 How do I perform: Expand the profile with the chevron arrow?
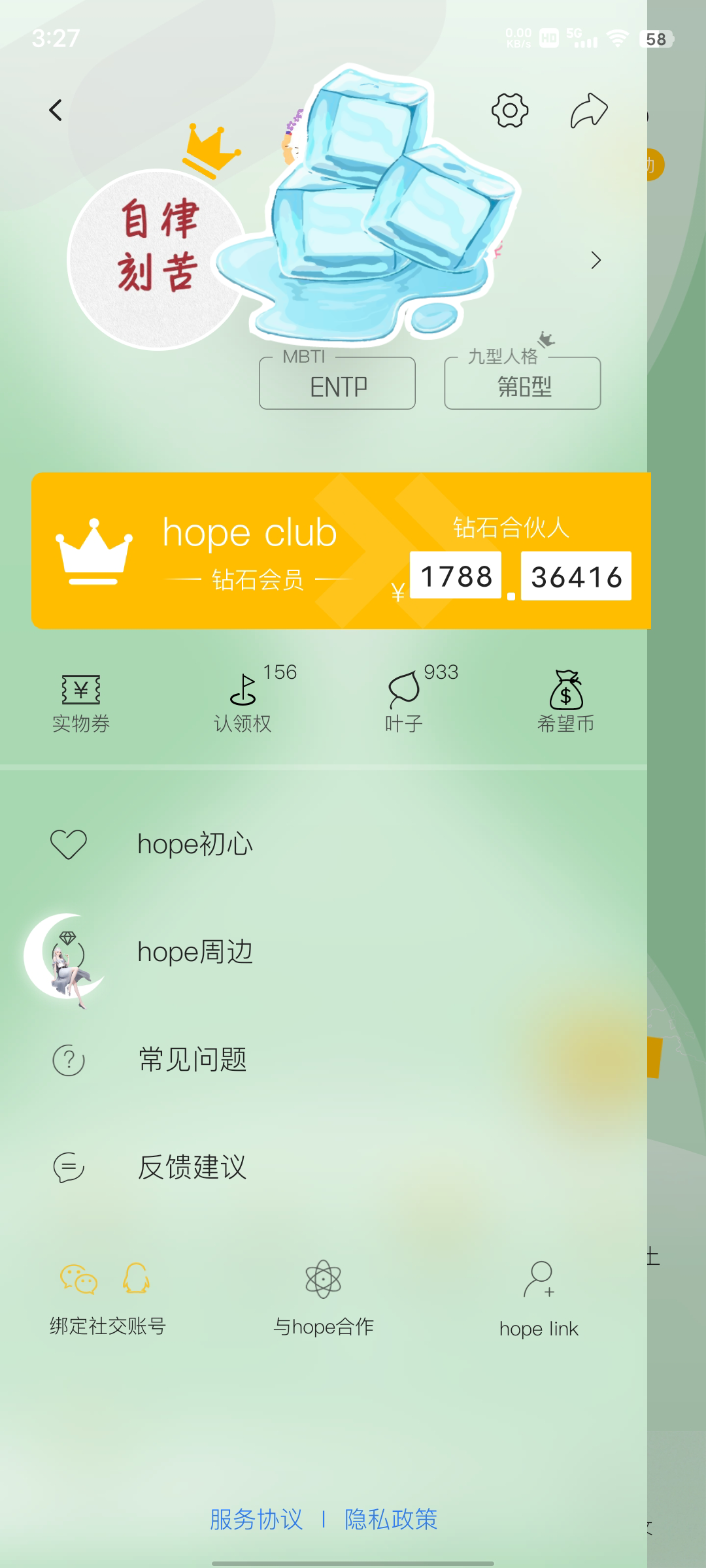click(596, 260)
